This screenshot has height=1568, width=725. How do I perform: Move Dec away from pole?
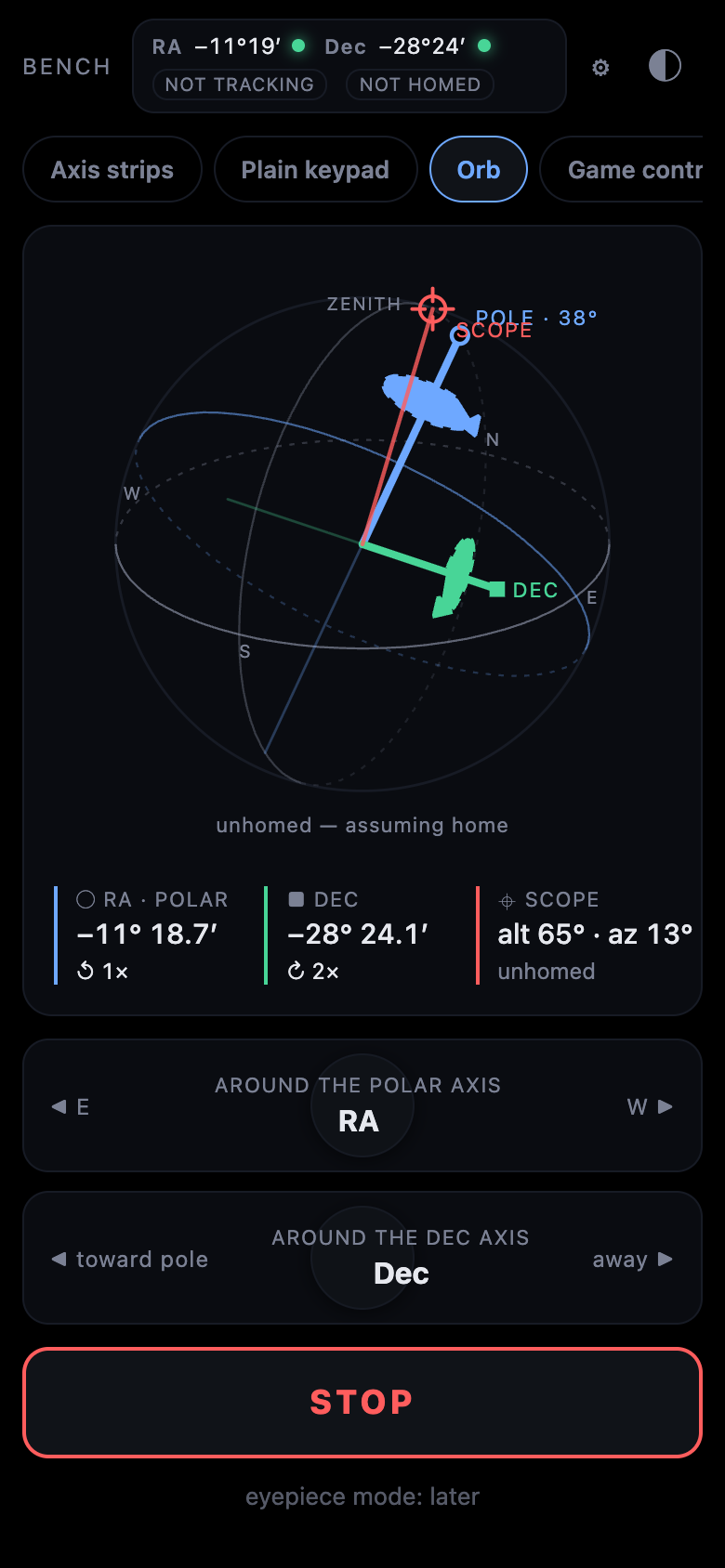point(633,1259)
